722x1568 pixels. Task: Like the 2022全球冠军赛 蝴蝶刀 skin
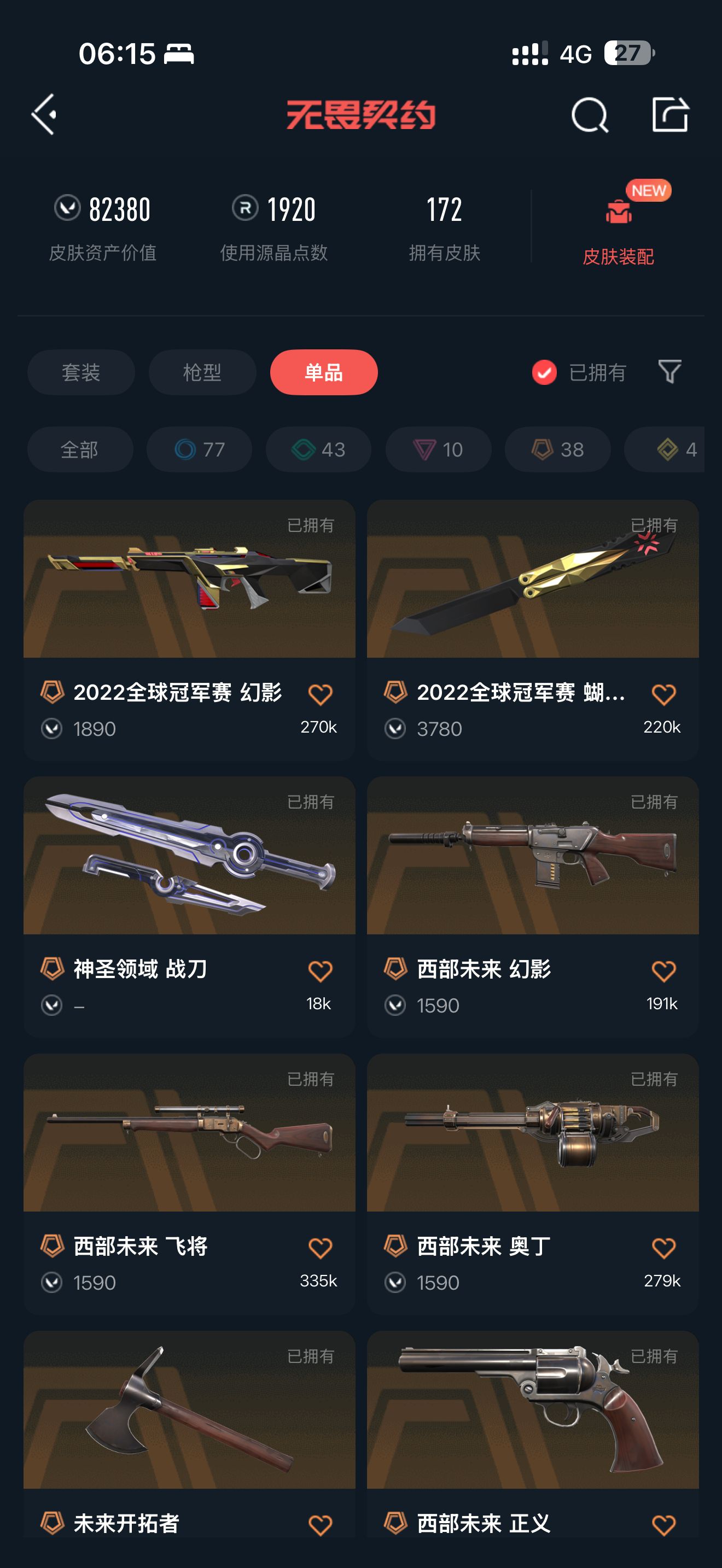point(663,694)
